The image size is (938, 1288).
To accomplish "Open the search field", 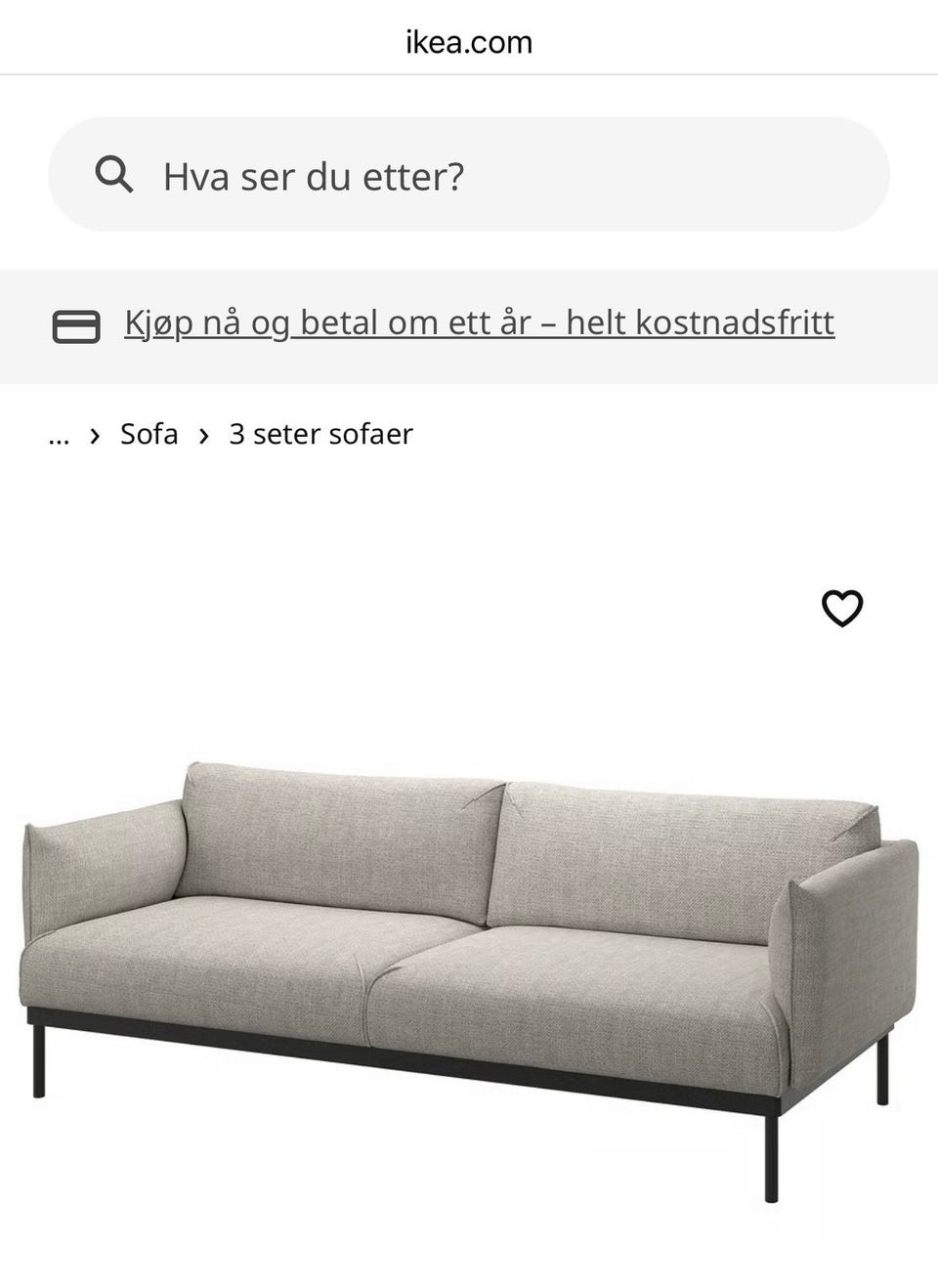I will [469, 176].
